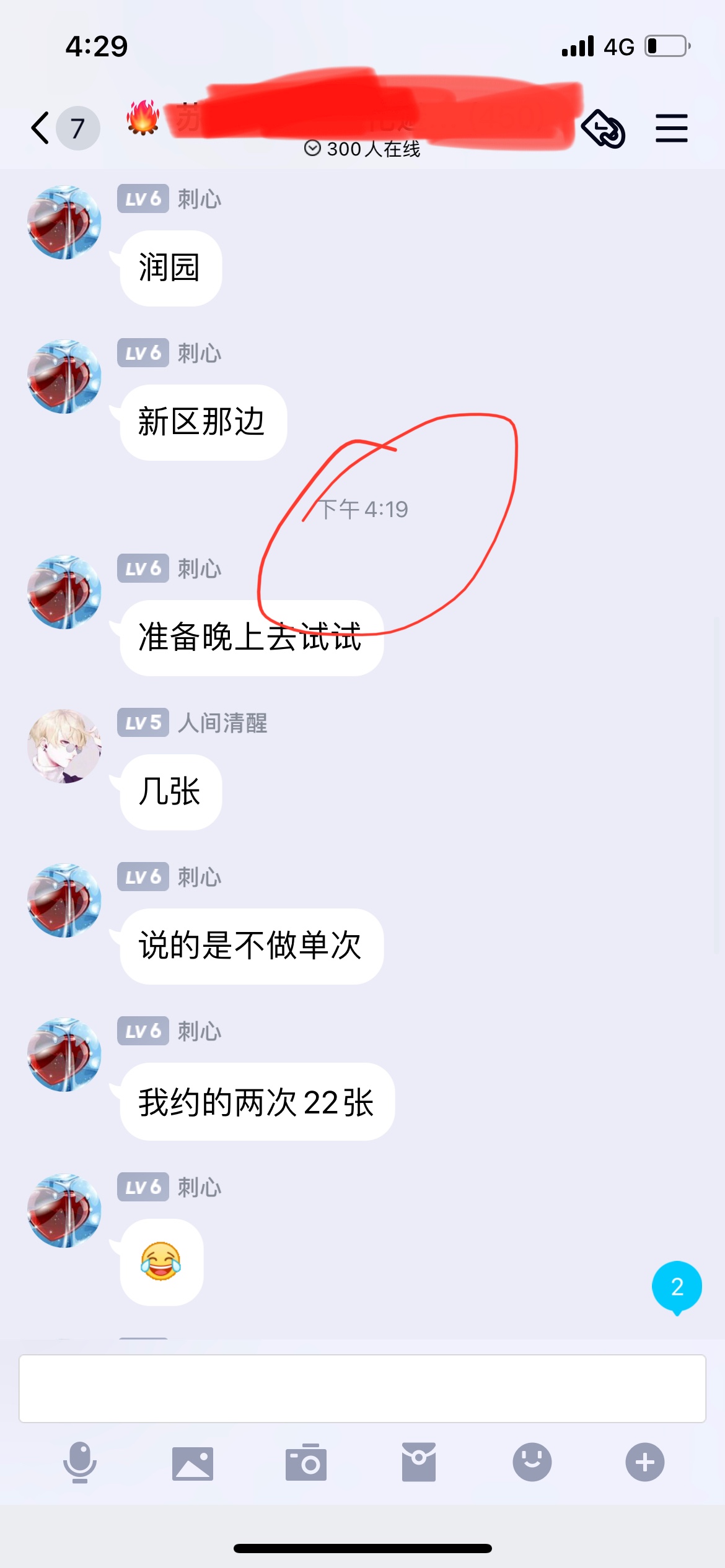This screenshot has width=725, height=1568.
Task: Open more options with plus icon
Action: tap(644, 1462)
